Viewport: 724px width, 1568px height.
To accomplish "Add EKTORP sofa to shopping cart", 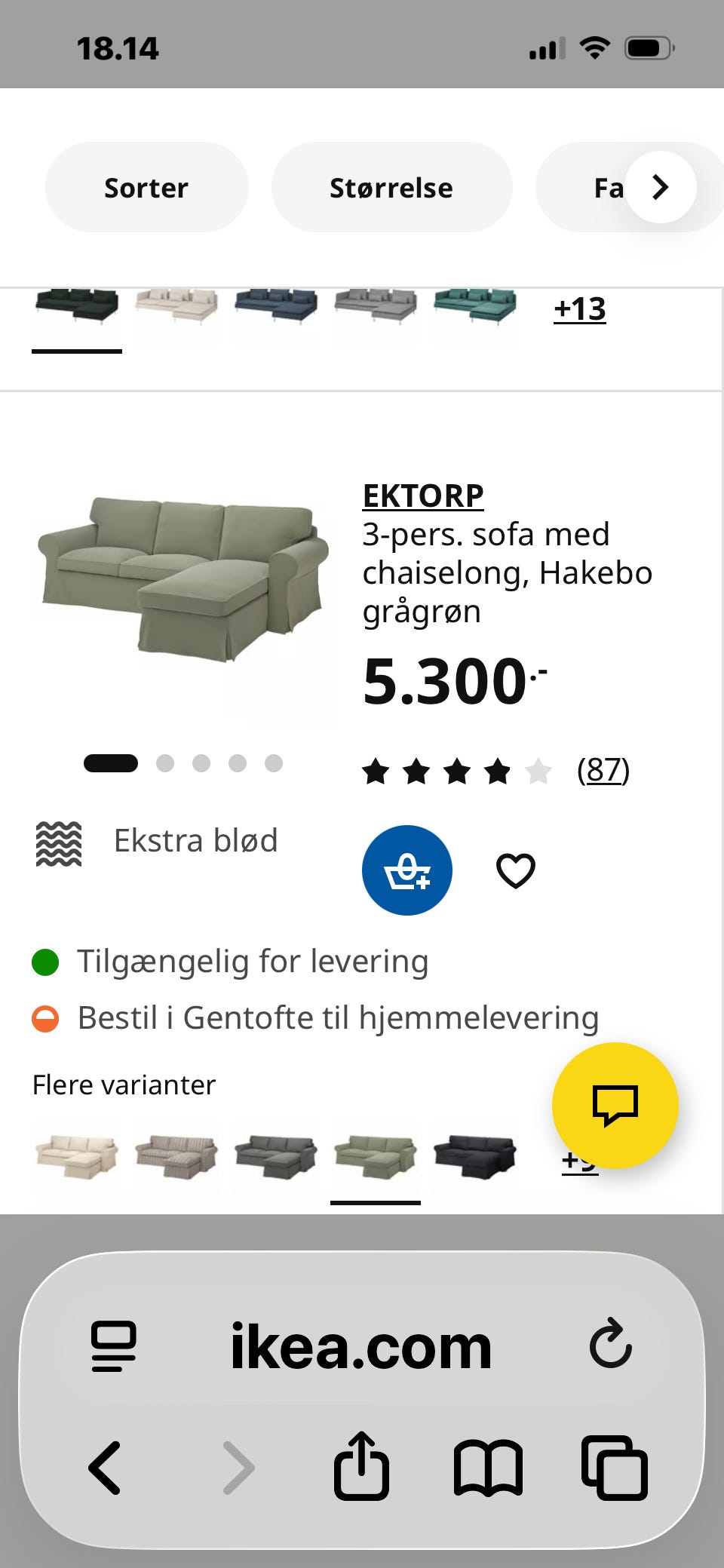I will [x=406, y=870].
